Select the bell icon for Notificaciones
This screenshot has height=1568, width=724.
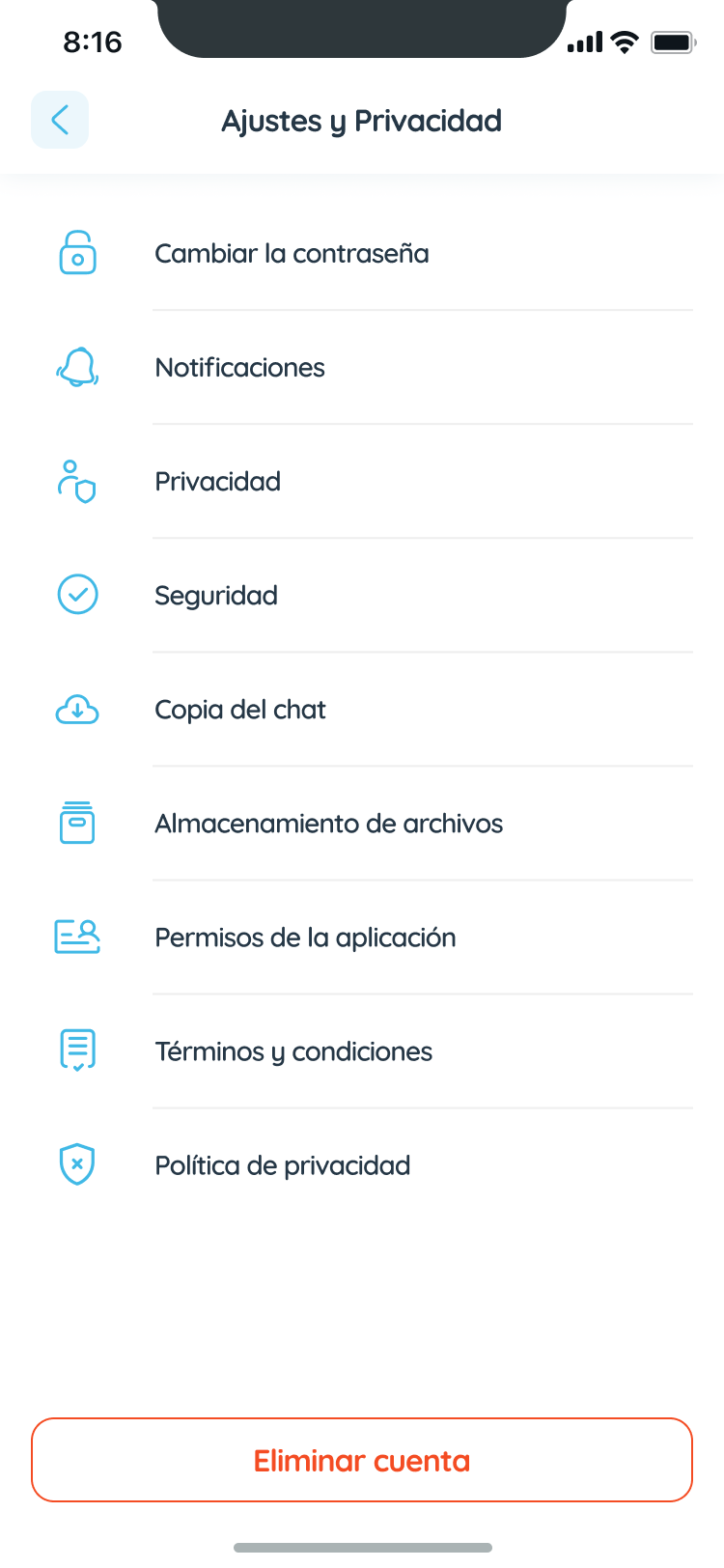pos(77,367)
